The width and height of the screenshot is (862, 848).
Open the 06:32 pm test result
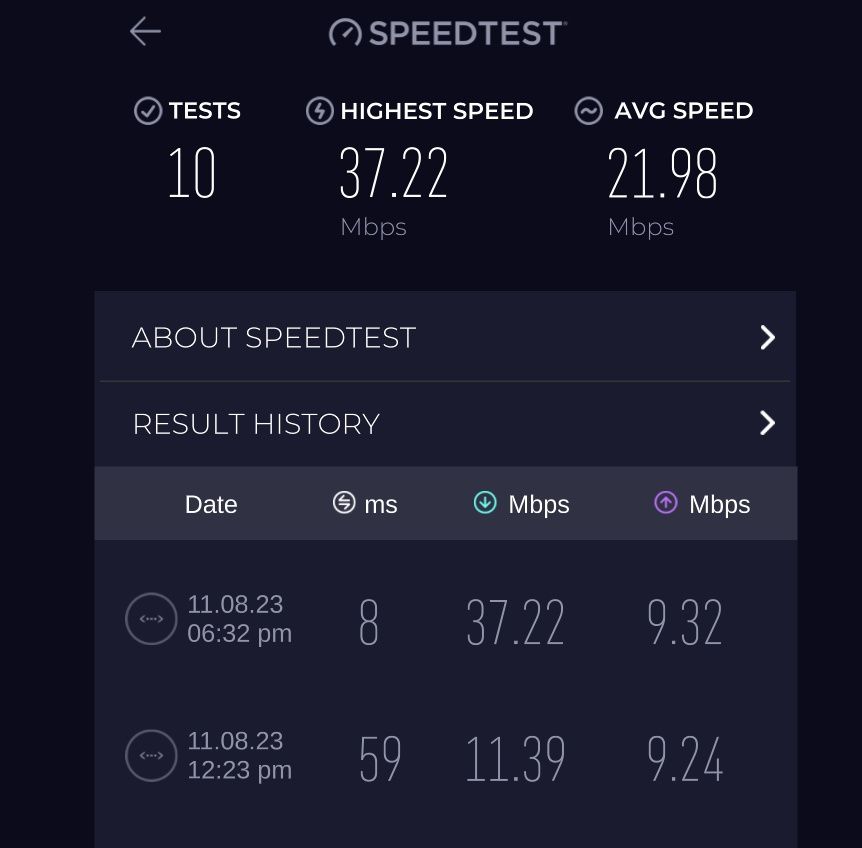point(445,620)
